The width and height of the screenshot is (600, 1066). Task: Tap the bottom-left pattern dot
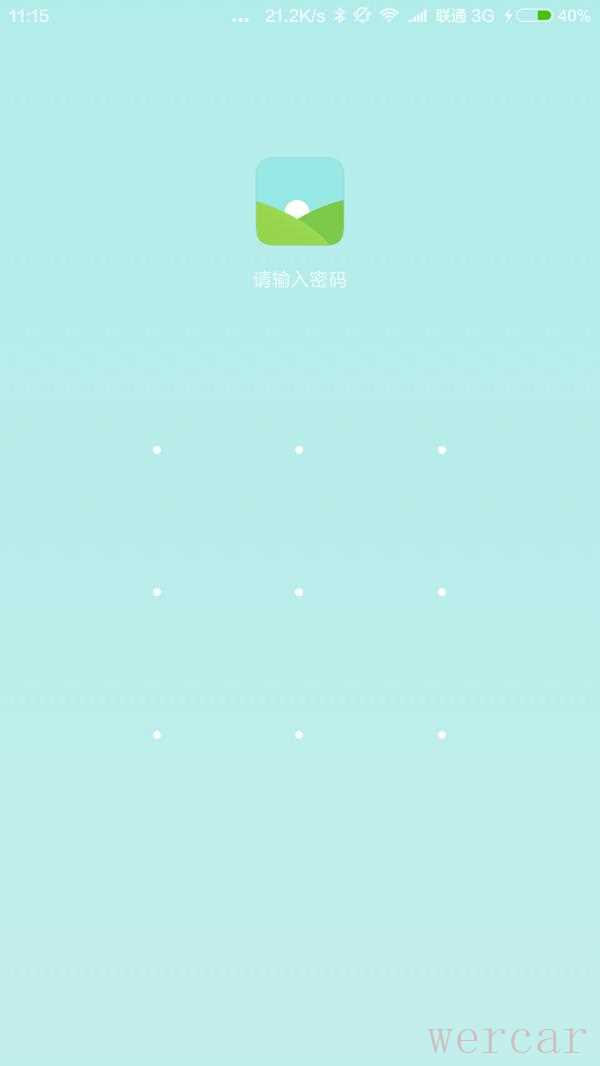[x=157, y=735]
